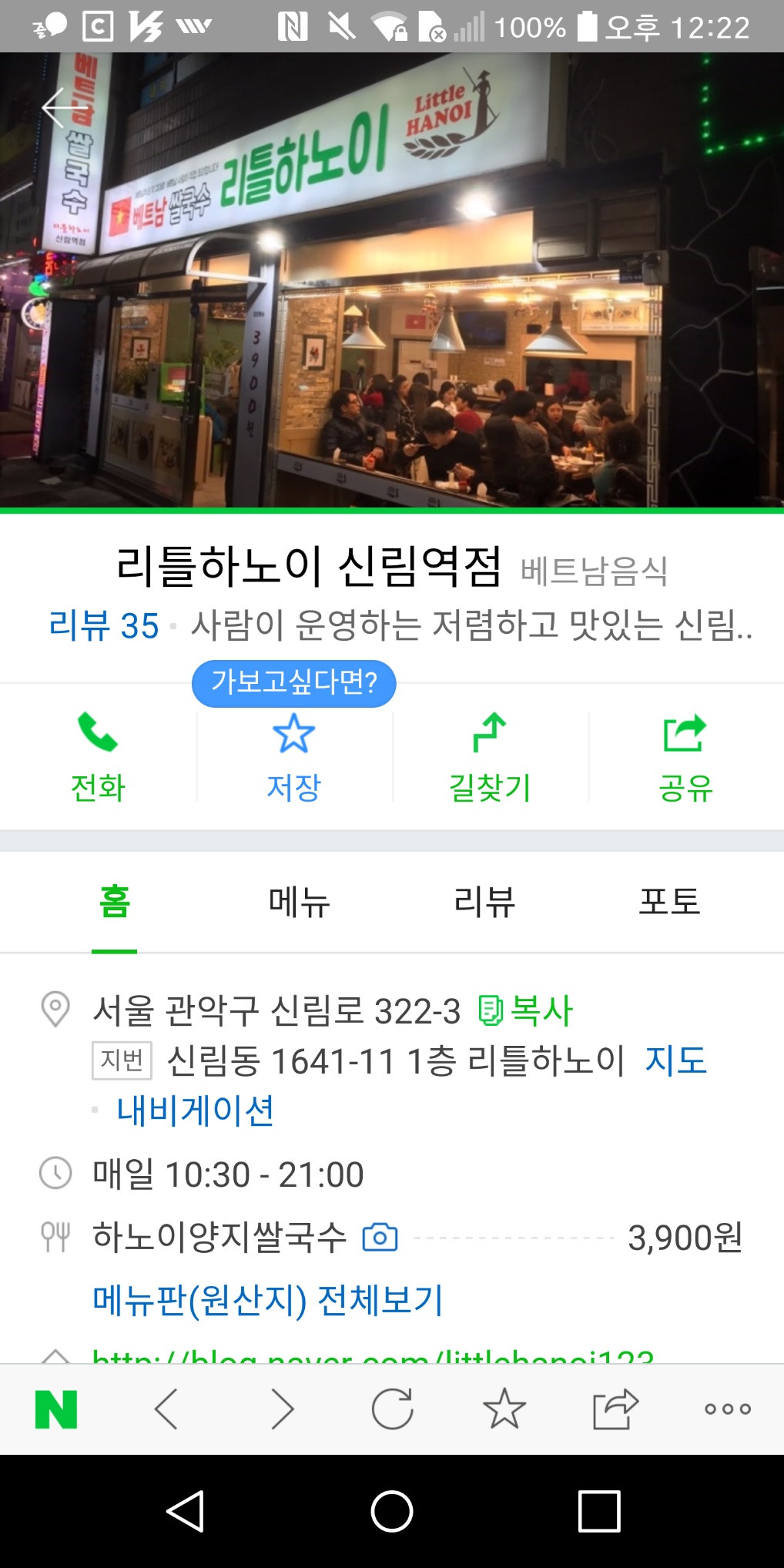
Task: Open the 지도 map link
Action: point(675,1060)
